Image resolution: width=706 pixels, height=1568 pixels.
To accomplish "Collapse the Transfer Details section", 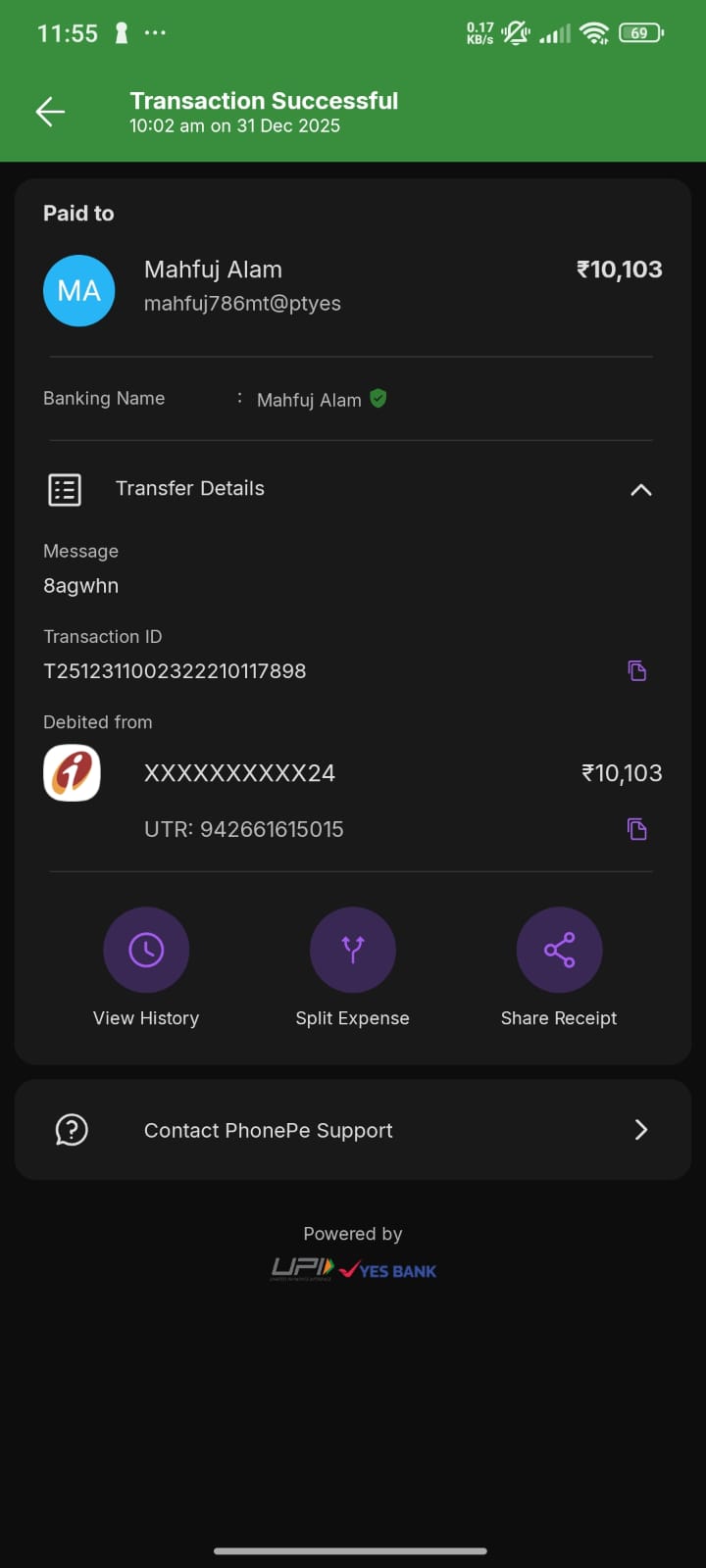I will click(x=640, y=489).
